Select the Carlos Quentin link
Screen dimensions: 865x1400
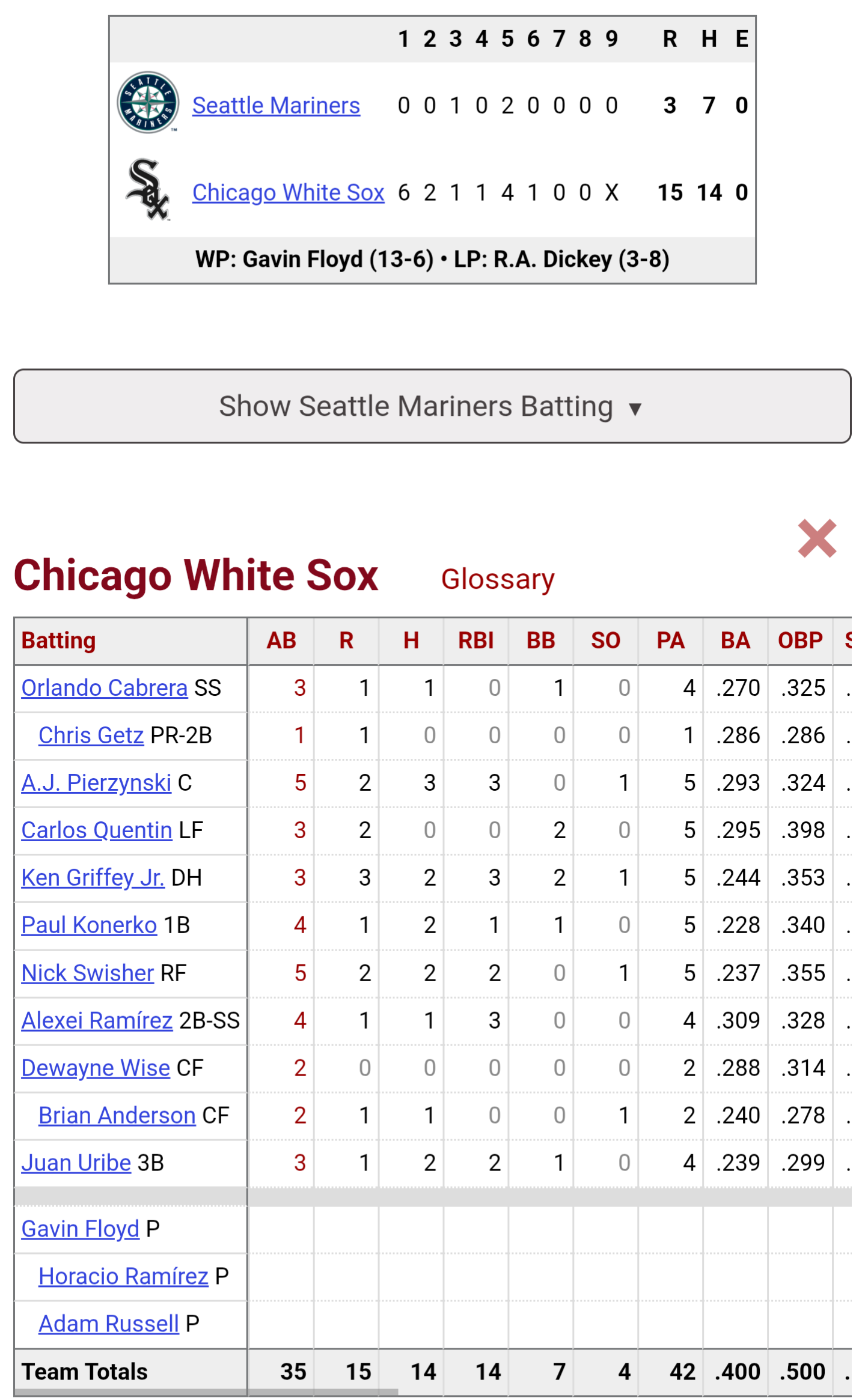point(97,830)
